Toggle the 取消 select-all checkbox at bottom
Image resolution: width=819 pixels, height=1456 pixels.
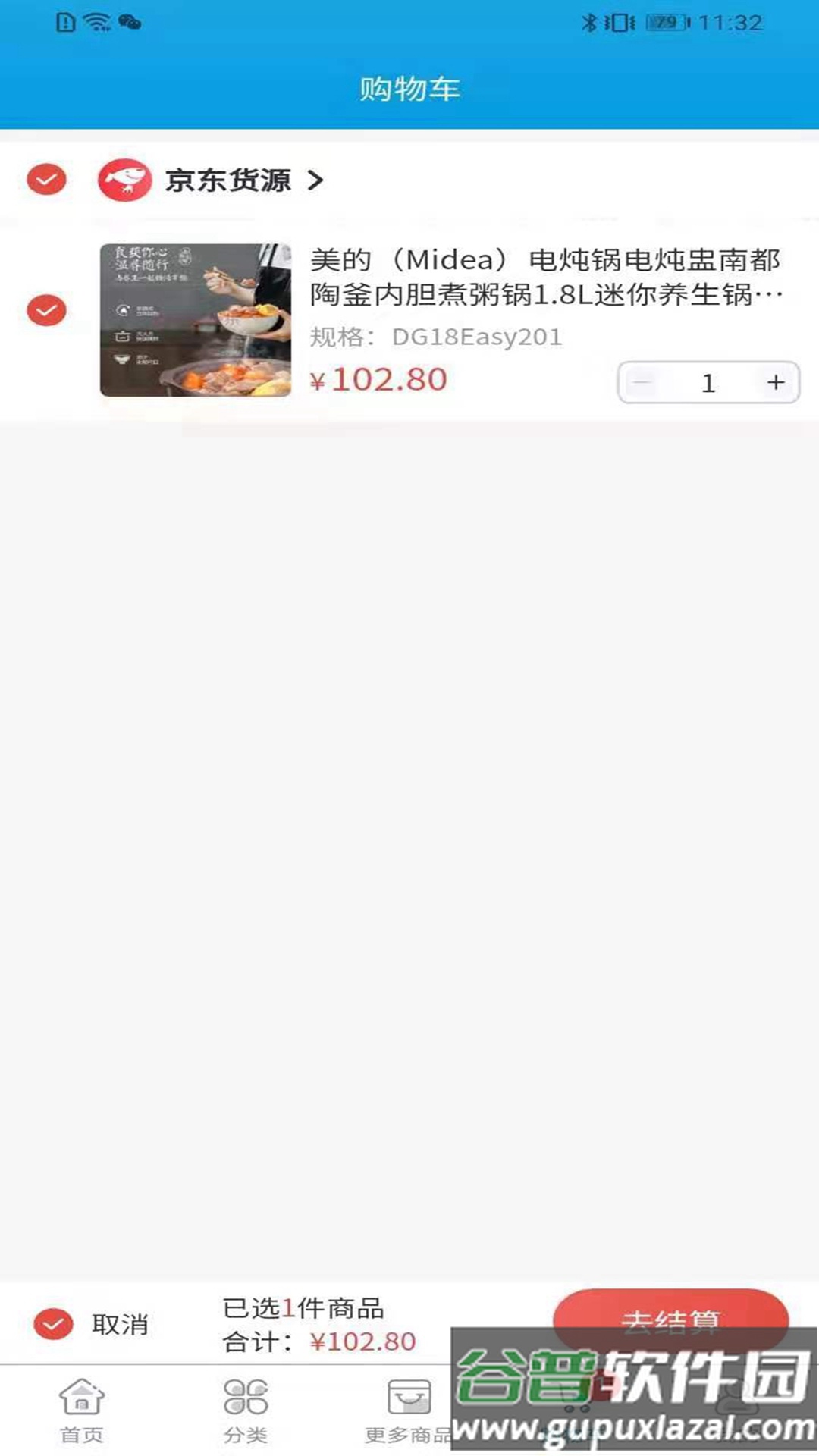click(x=52, y=1325)
